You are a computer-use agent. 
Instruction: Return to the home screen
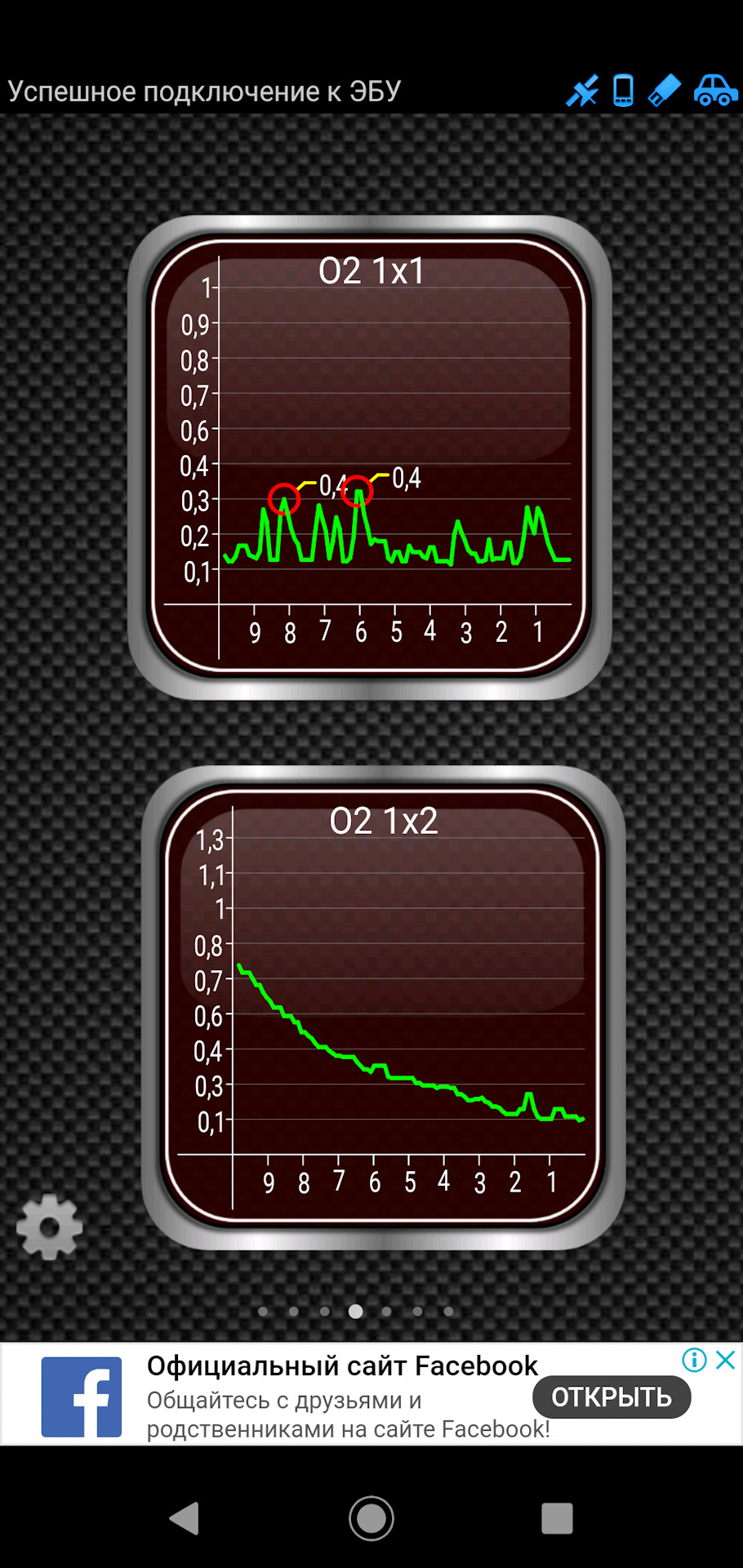point(371,1518)
